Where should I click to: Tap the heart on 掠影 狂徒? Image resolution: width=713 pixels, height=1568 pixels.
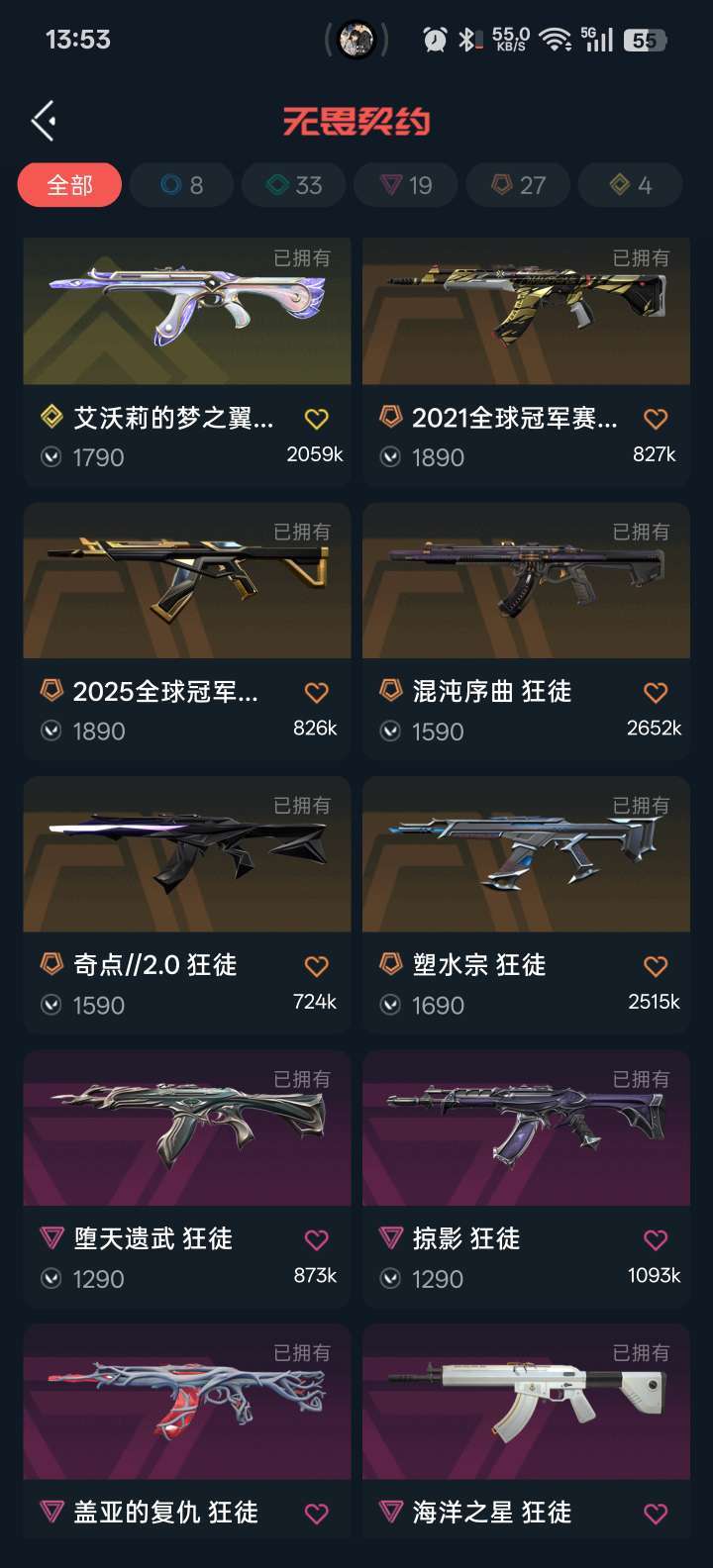(x=656, y=1239)
